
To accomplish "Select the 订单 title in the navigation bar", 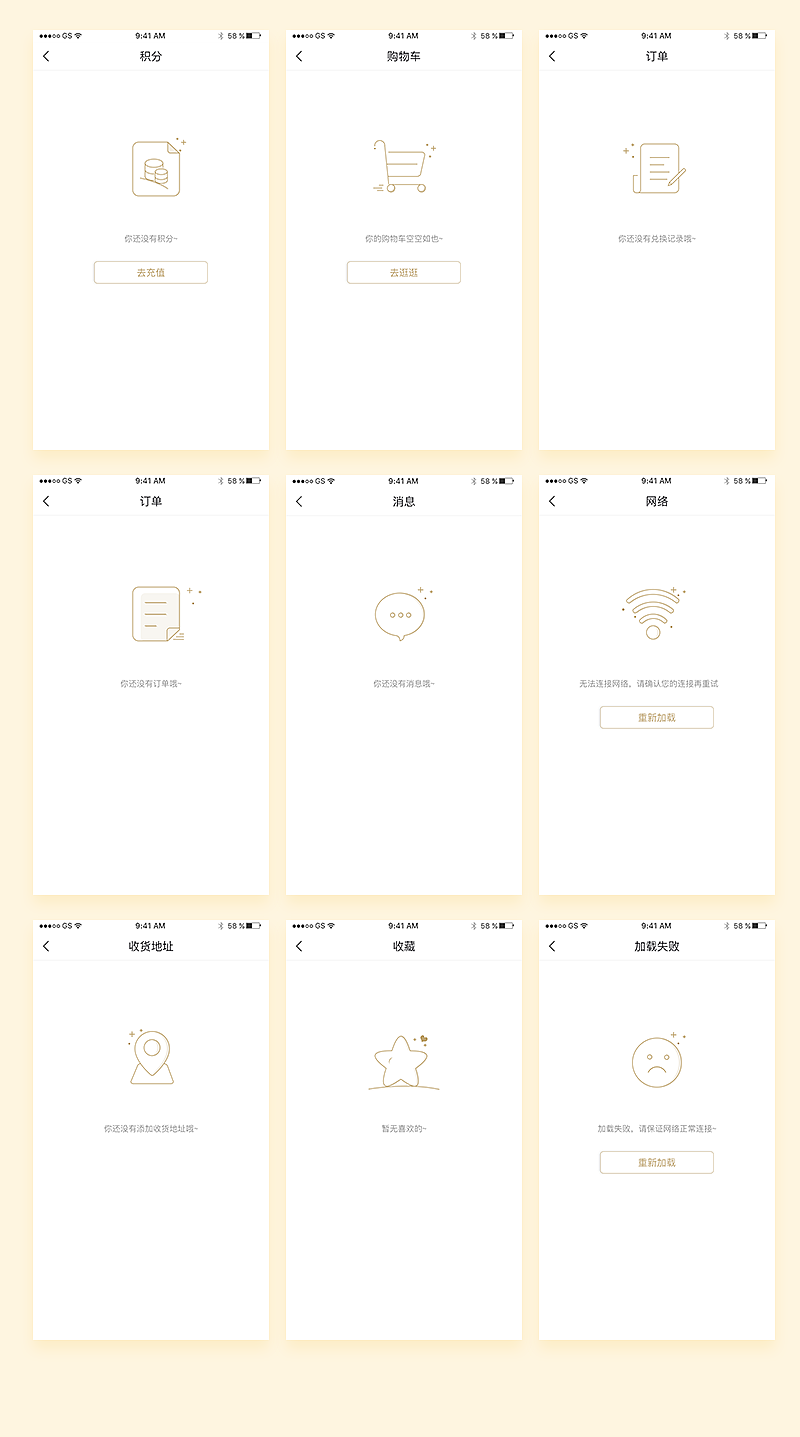I will (x=656, y=56).
